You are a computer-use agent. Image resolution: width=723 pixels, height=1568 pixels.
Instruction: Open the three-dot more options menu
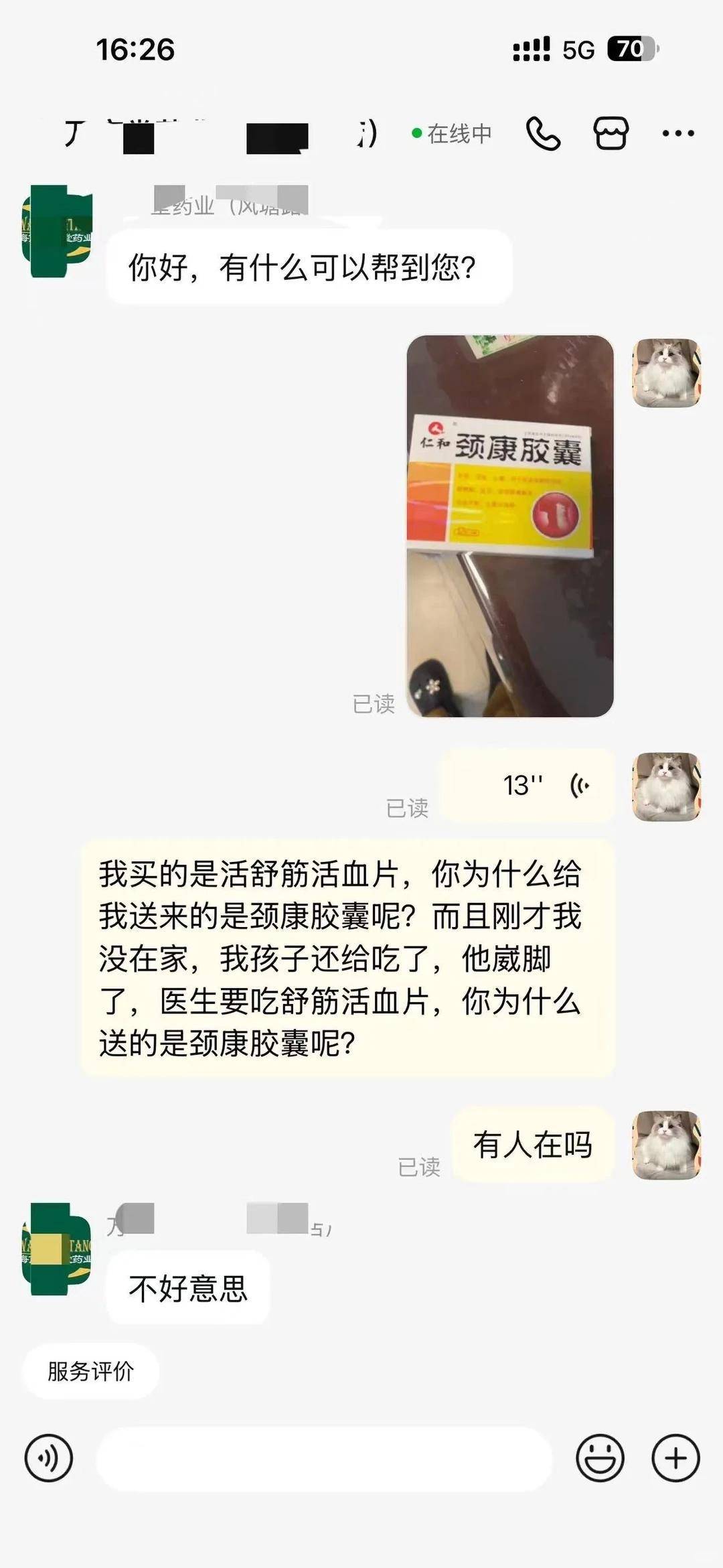click(x=680, y=133)
